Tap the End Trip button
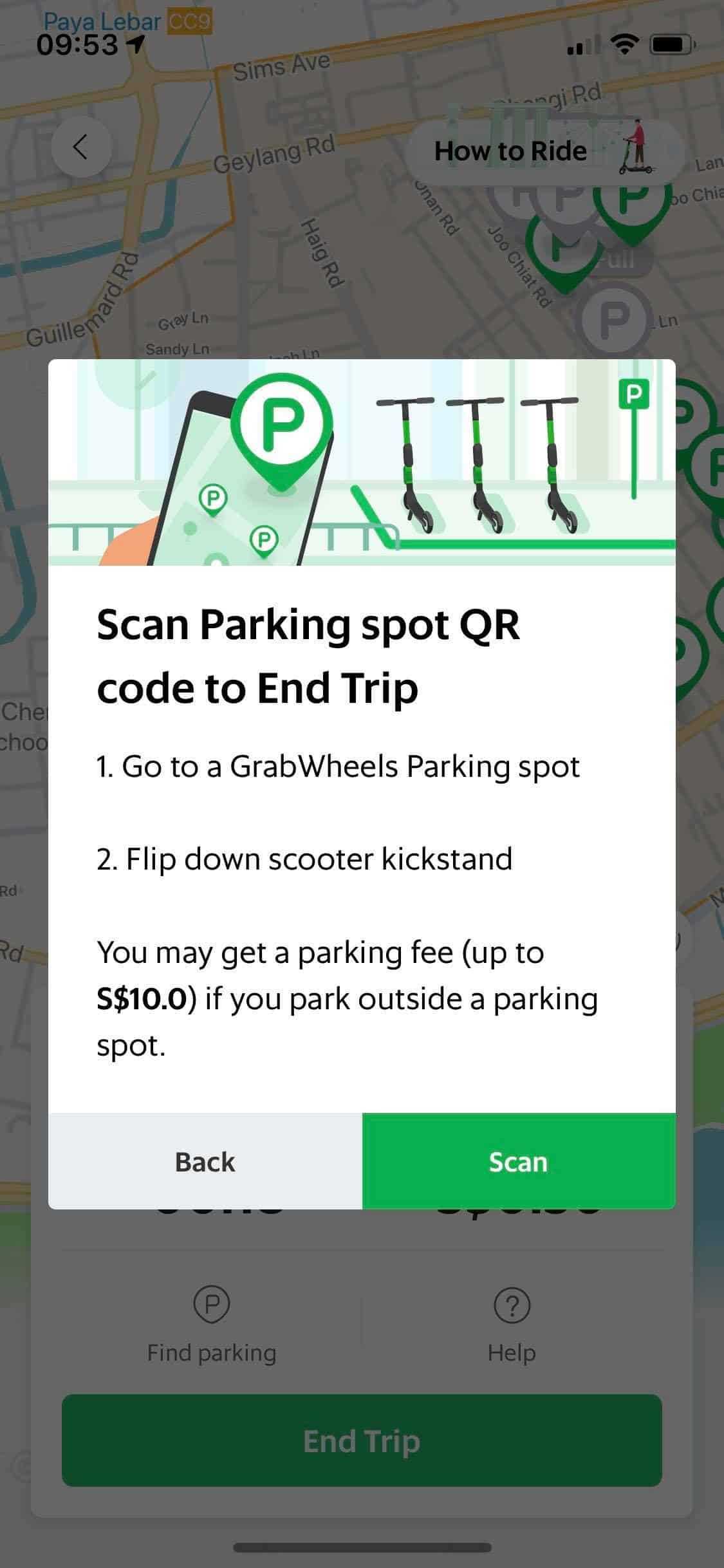Viewport: 724px width, 1568px height. [362, 1441]
